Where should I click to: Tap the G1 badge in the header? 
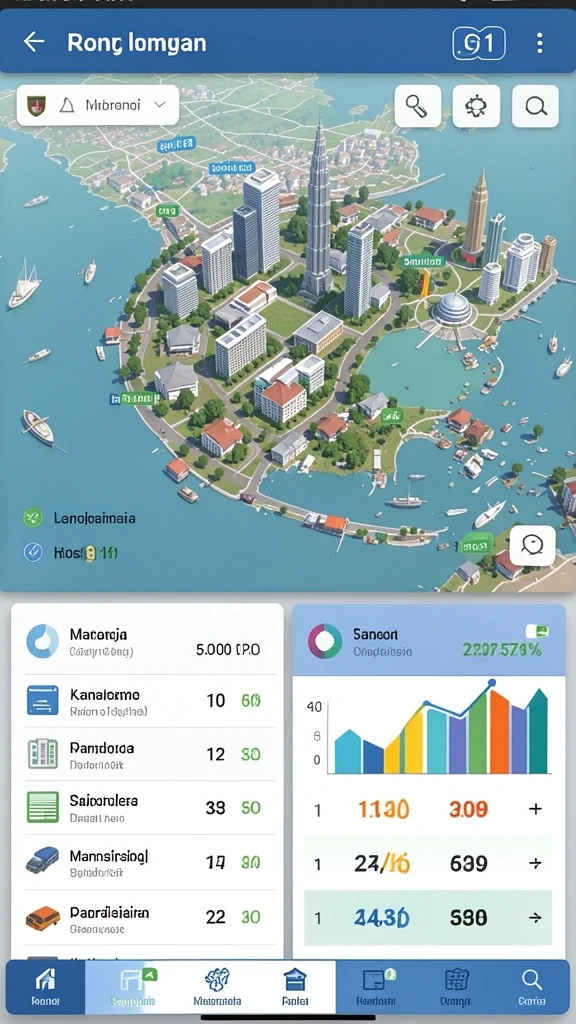click(479, 43)
